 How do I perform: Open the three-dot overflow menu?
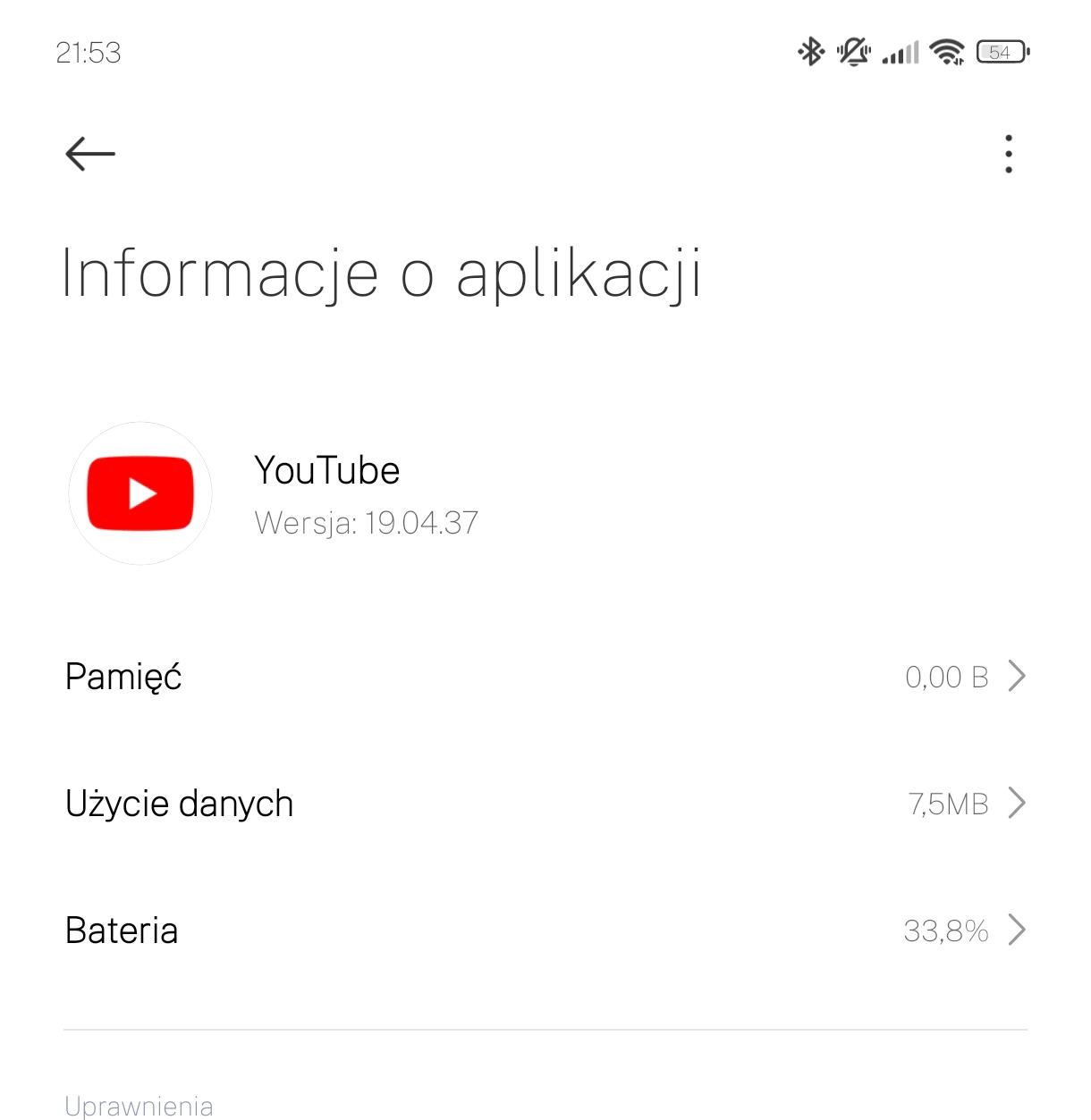(x=1008, y=154)
